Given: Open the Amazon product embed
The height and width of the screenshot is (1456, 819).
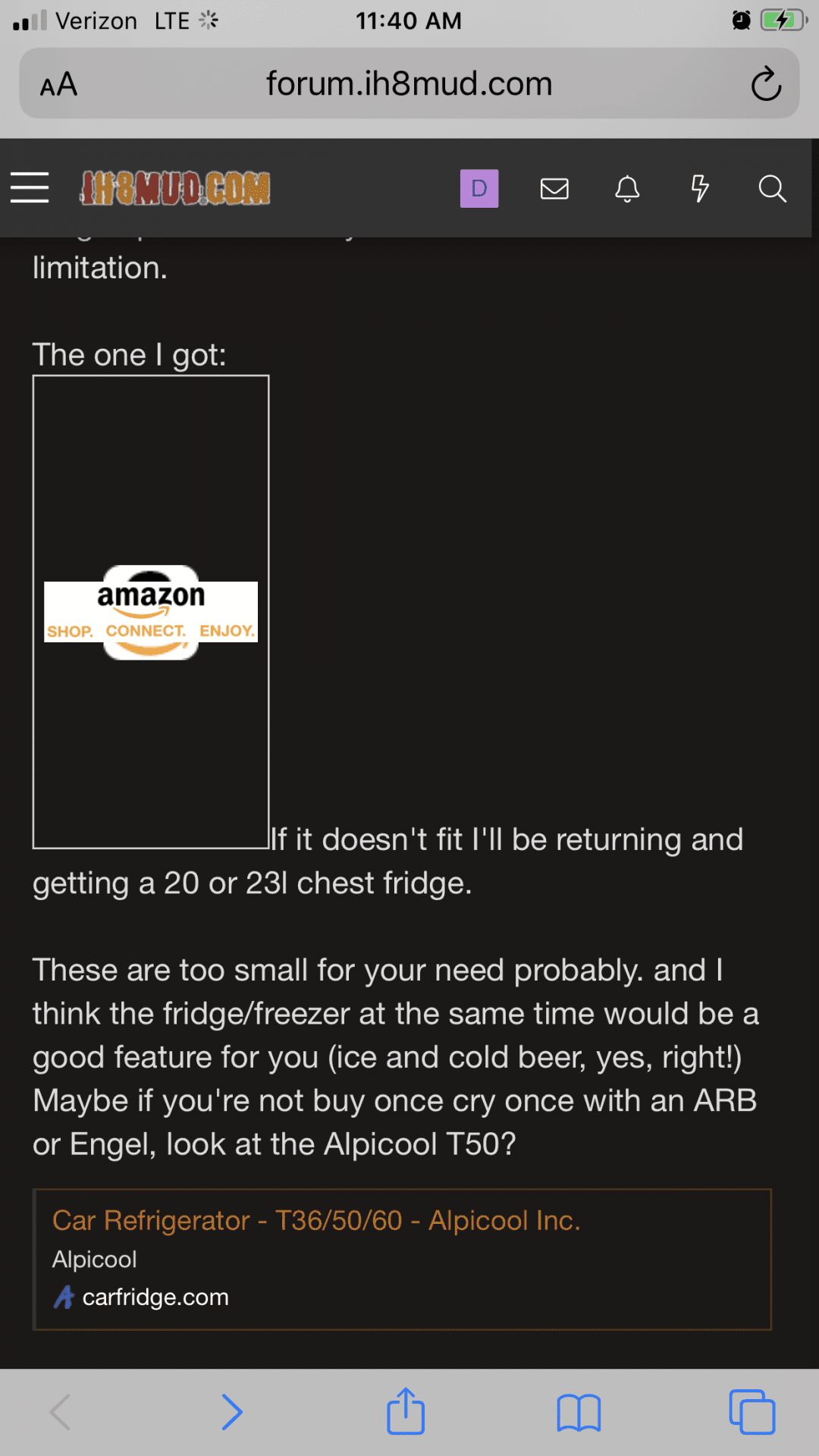Looking at the screenshot, I should click(x=151, y=611).
